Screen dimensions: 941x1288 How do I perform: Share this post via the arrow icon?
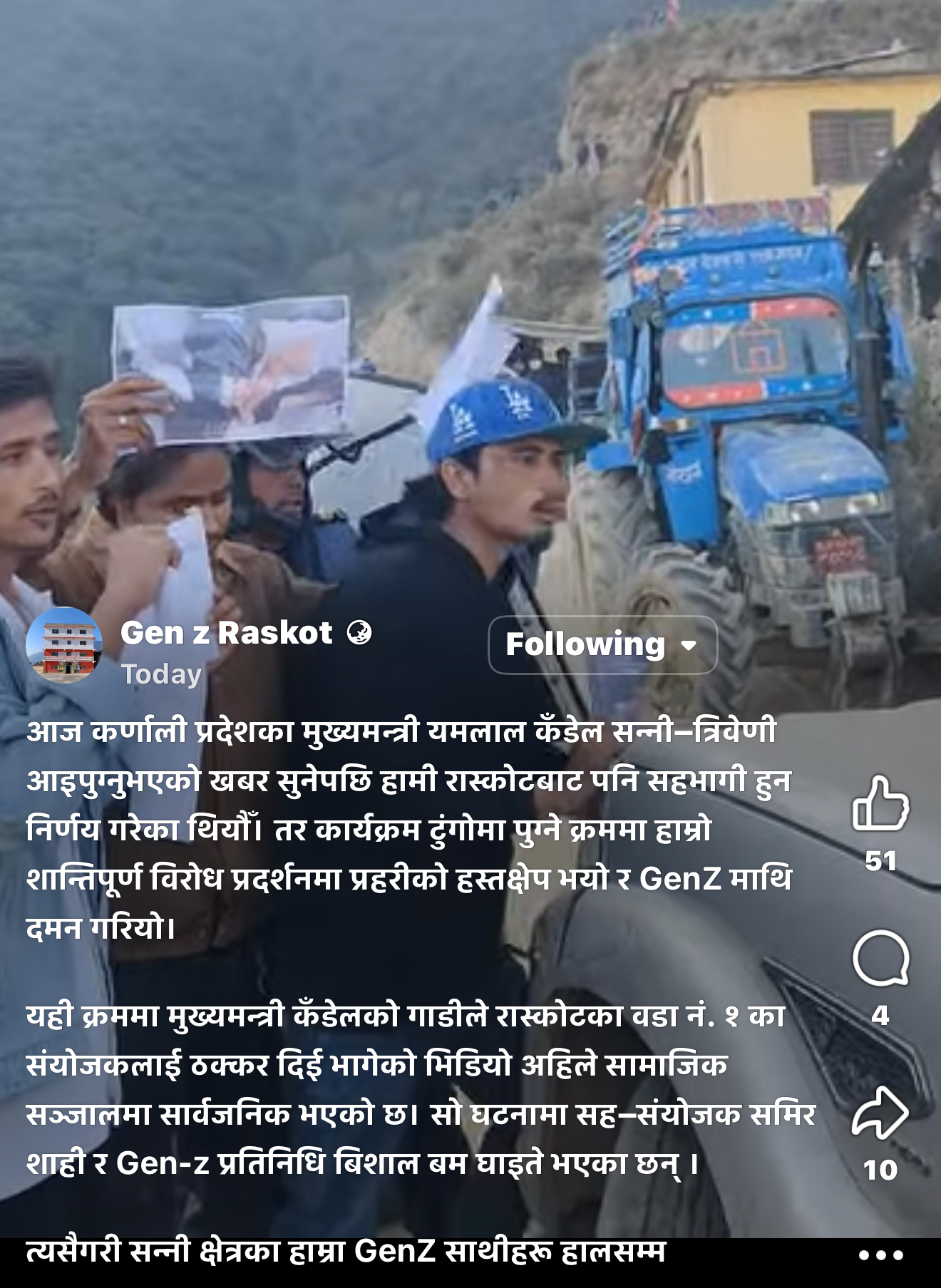881,1113
